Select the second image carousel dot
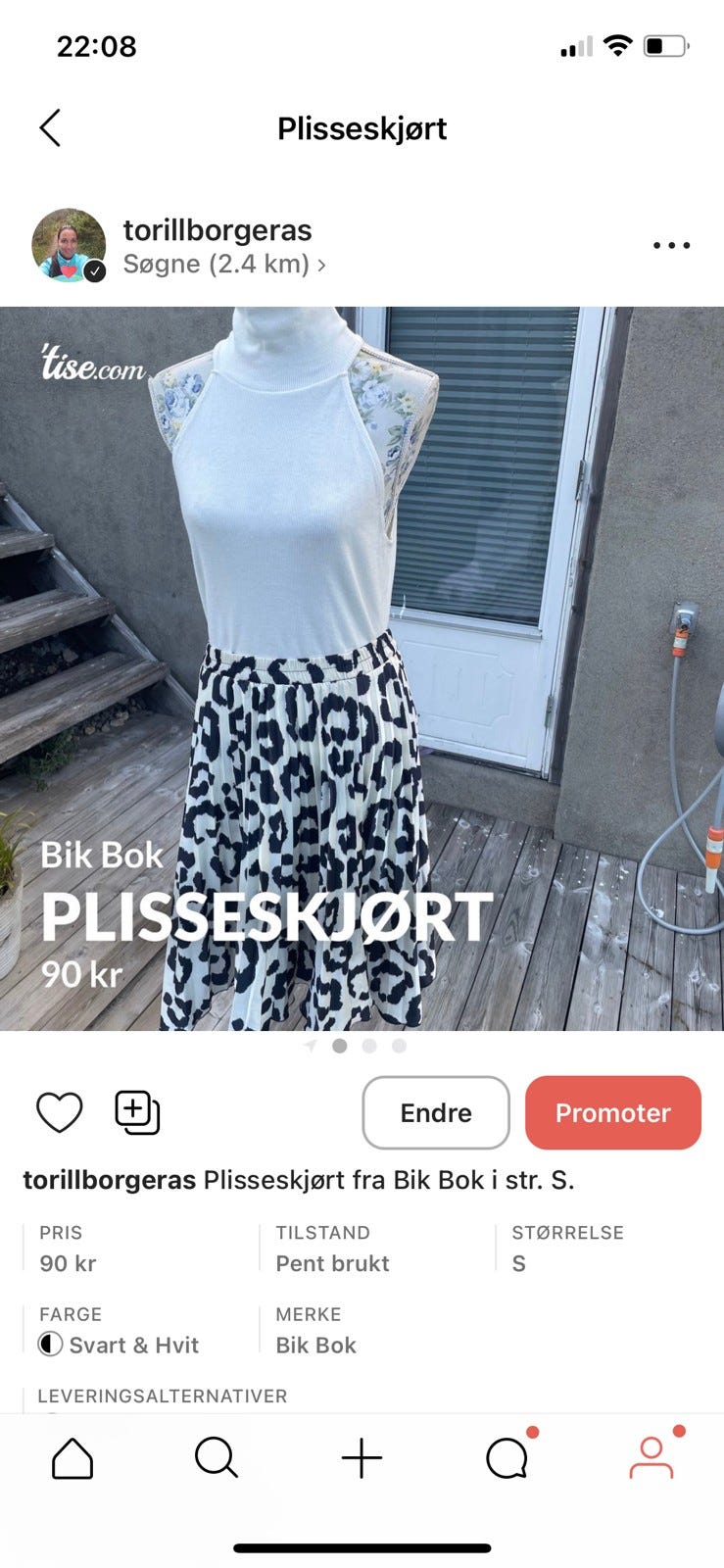This screenshot has width=724, height=1568. (x=369, y=1046)
